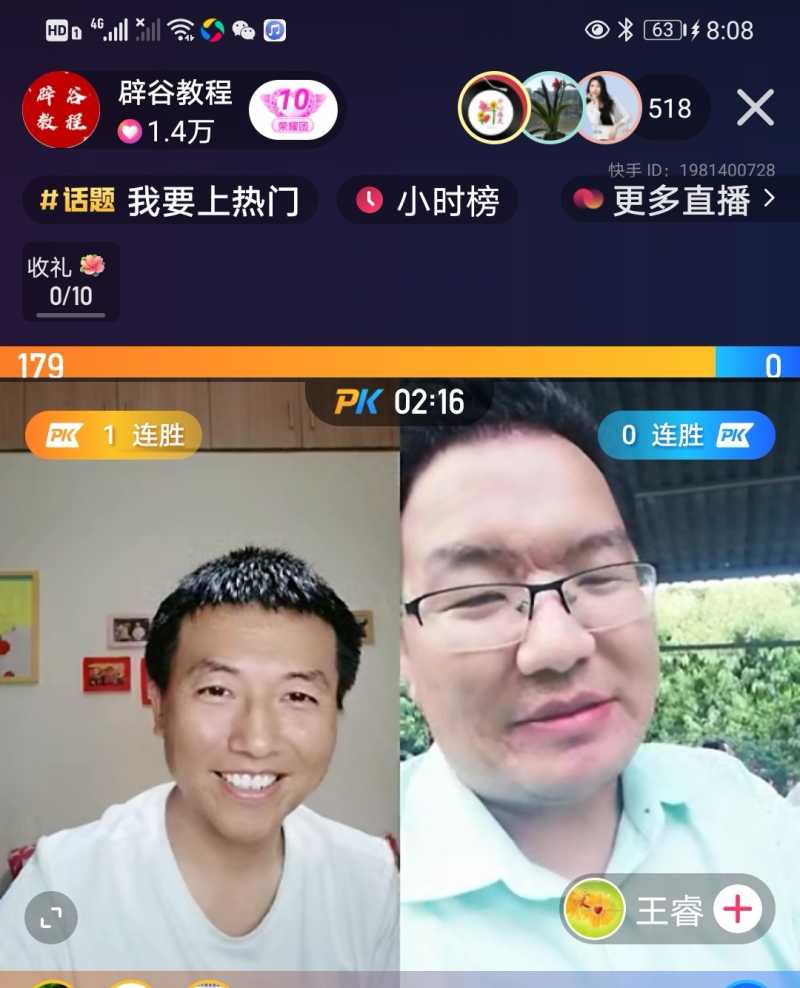Open the 荣耀团 fan club badge

point(293,110)
